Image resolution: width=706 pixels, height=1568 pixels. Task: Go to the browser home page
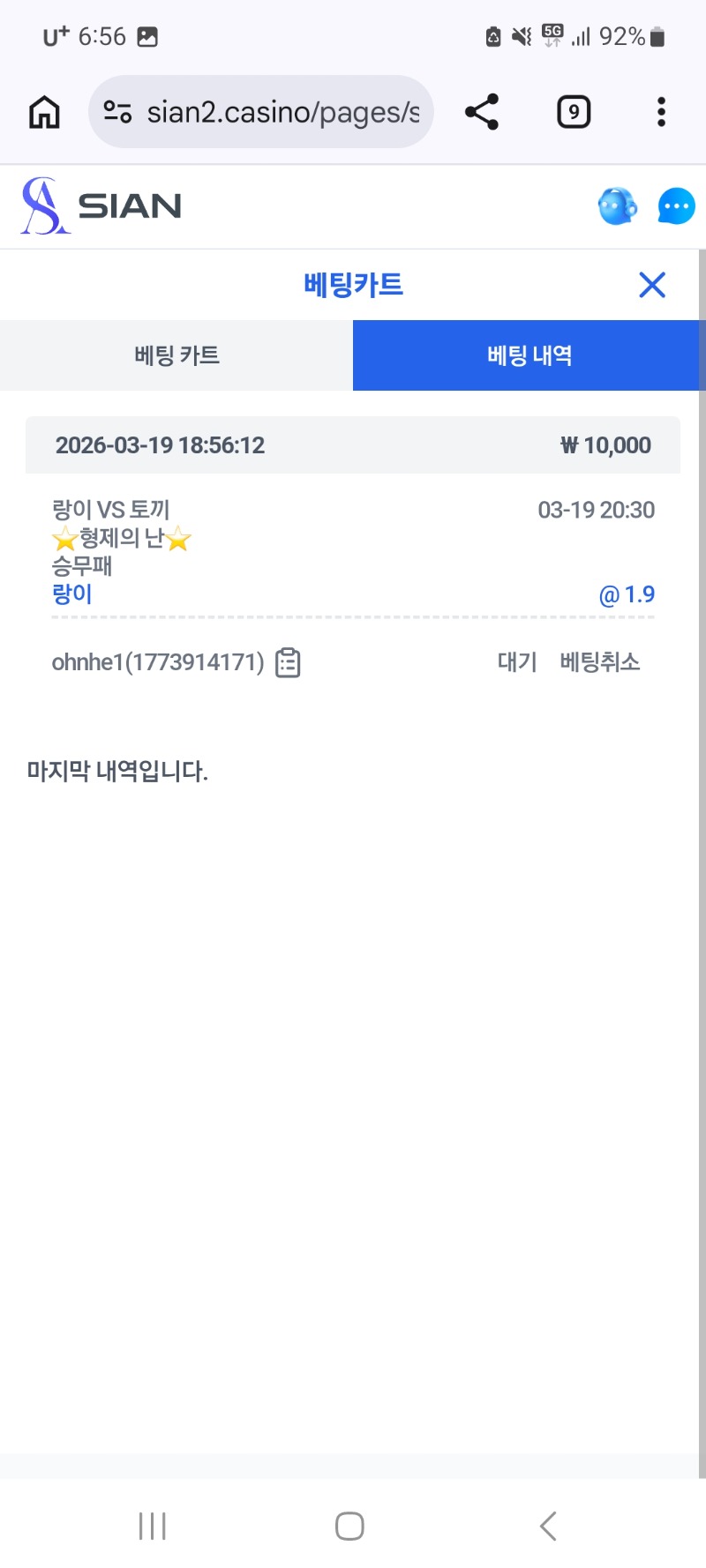pos(44,112)
